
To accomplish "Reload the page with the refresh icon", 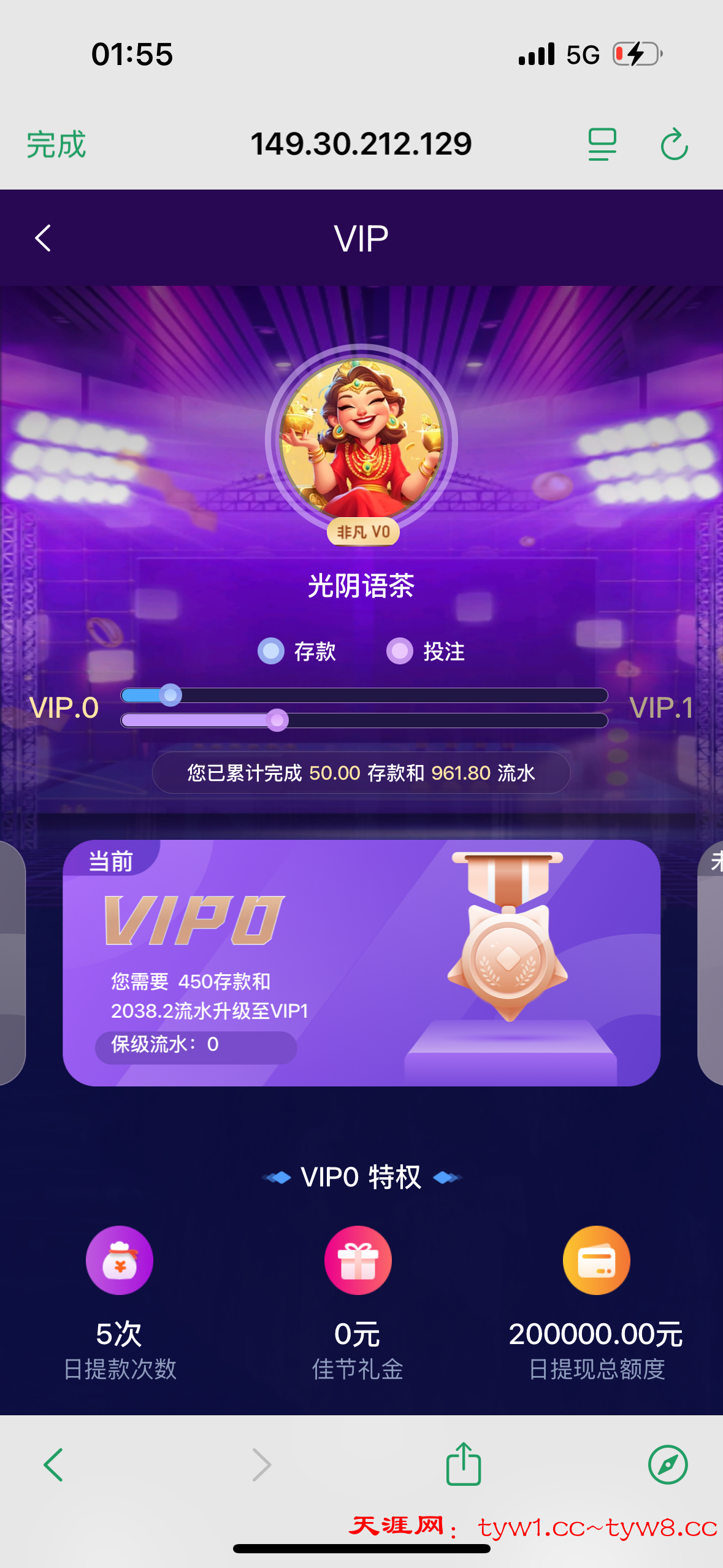I will click(x=674, y=145).
